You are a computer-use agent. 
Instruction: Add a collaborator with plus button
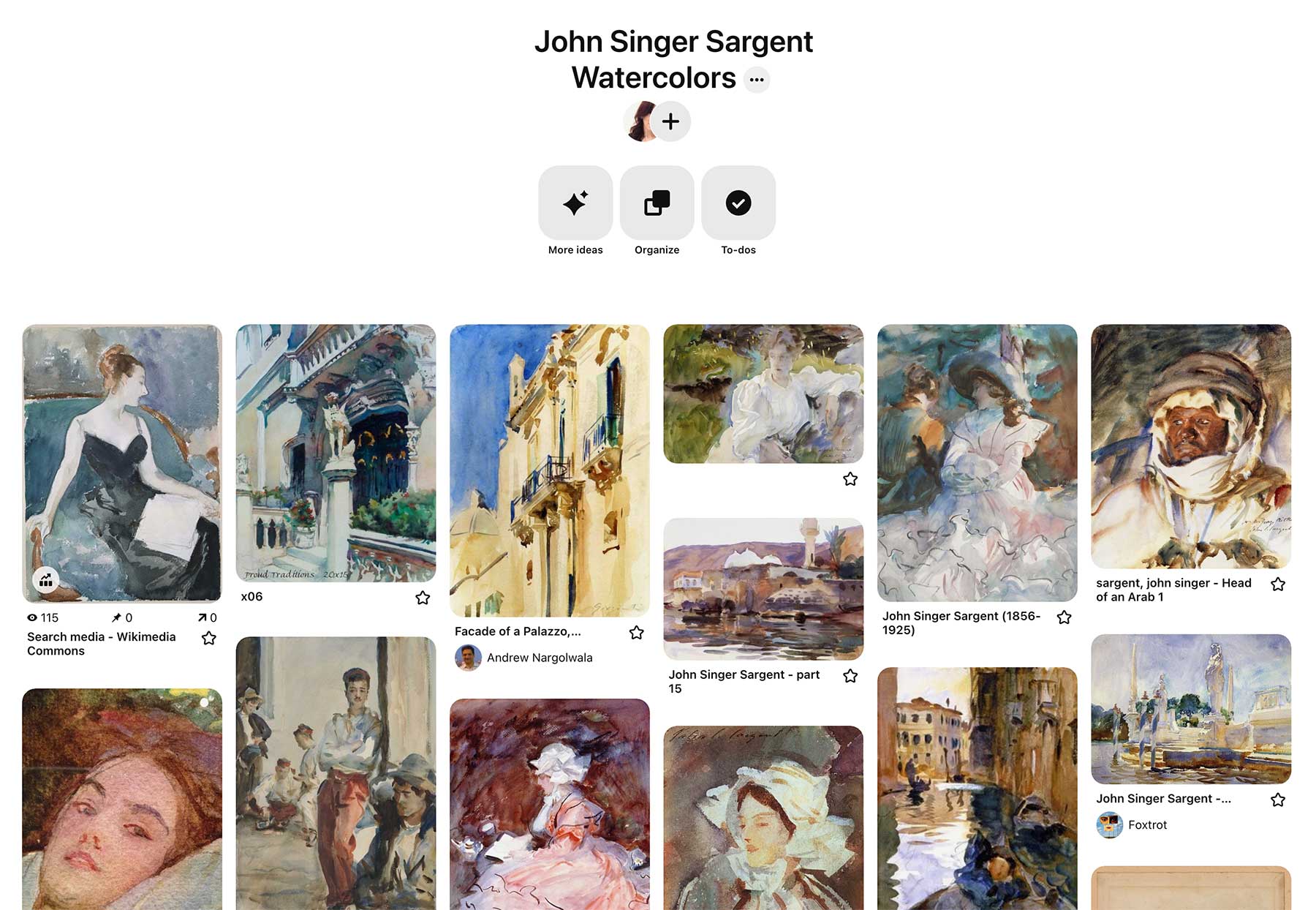[670, 121]
